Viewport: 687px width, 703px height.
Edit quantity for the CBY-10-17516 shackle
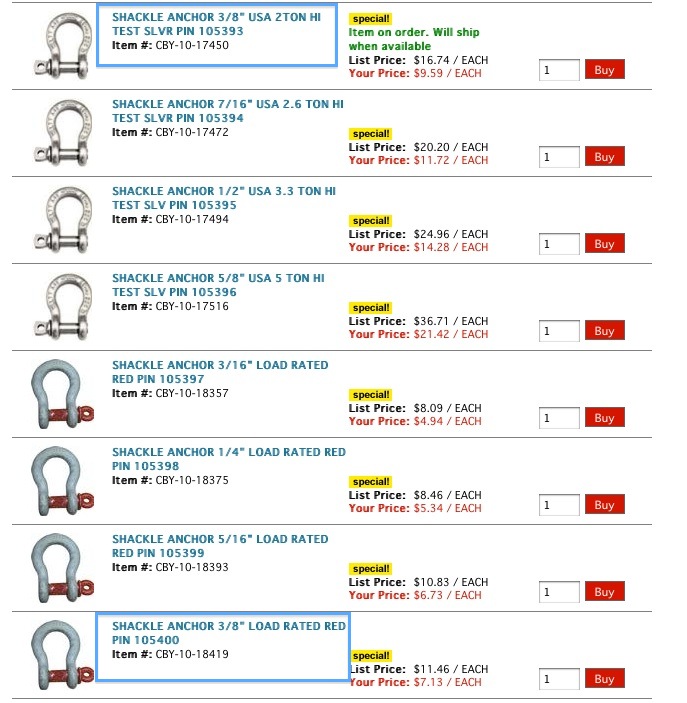tap(559, 331)
